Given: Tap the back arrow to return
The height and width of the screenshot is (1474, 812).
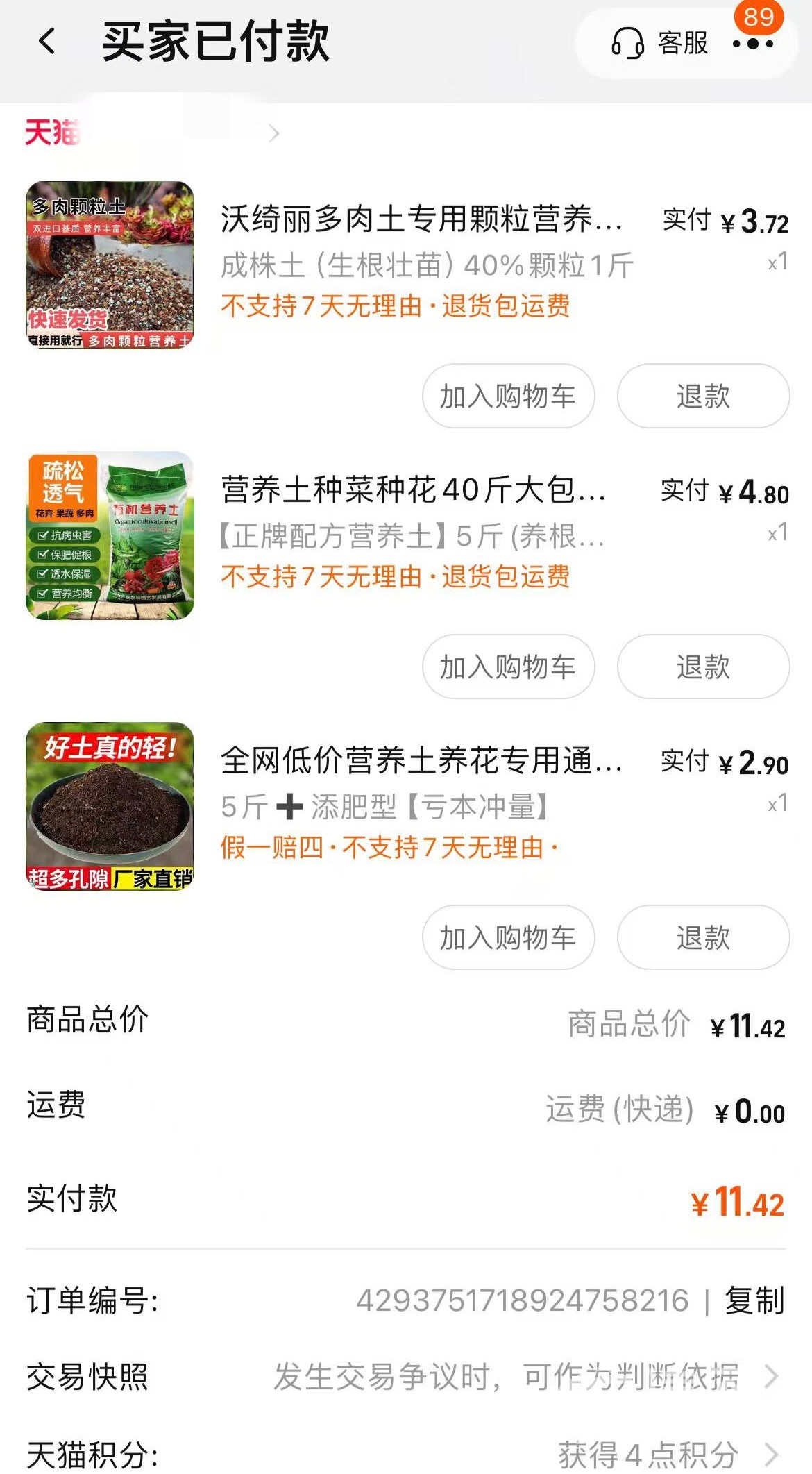Looking at the screenshot, I should 44,43.
